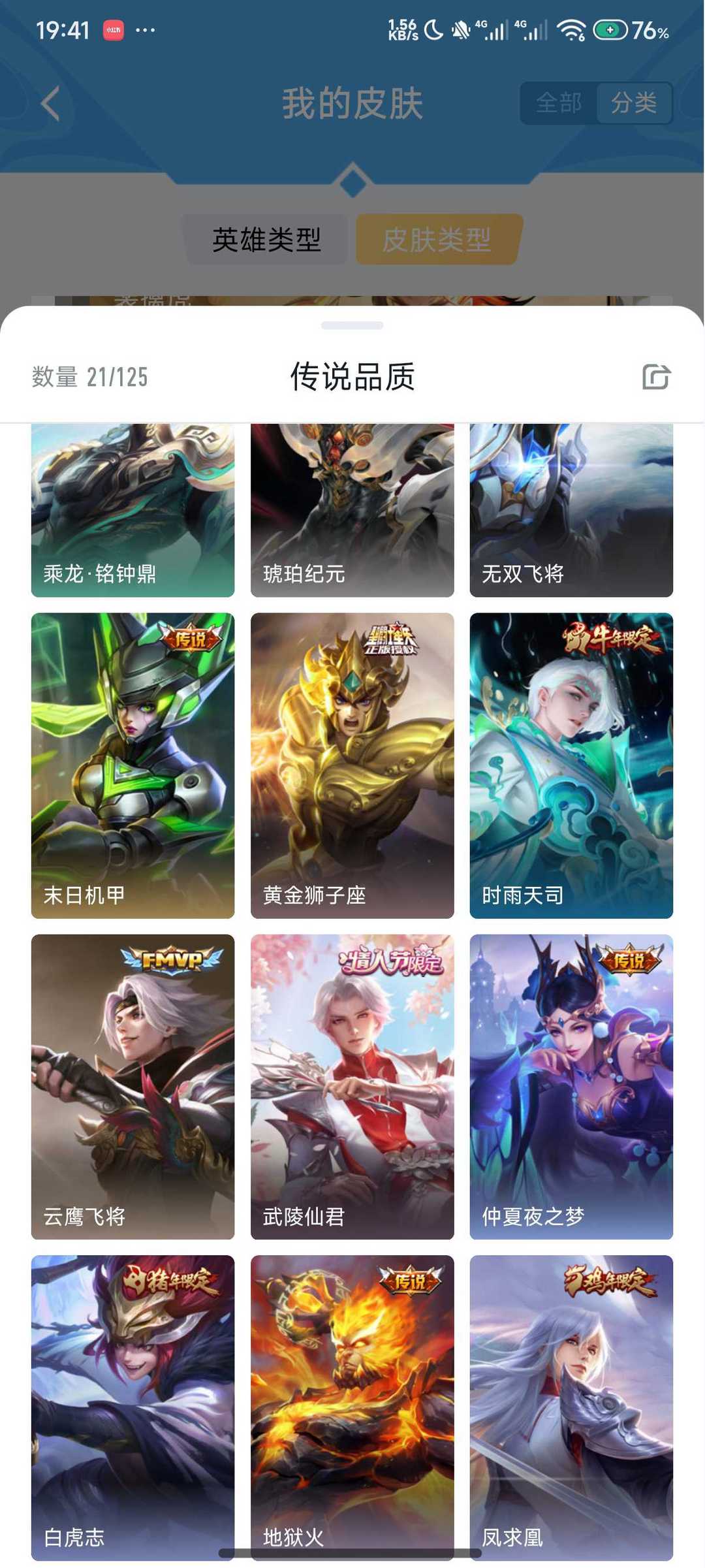Open the 末日机甲 skin card
This screenshot has height=1568, width=705.
[133, 765]
